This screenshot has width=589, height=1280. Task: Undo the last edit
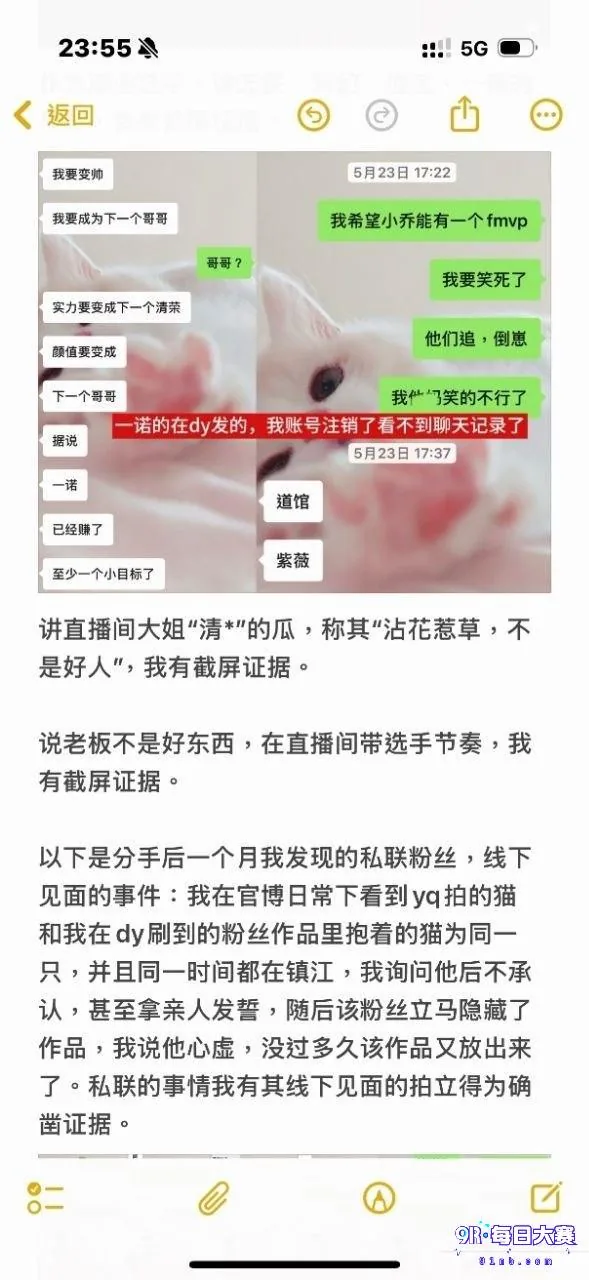point(313,116)
